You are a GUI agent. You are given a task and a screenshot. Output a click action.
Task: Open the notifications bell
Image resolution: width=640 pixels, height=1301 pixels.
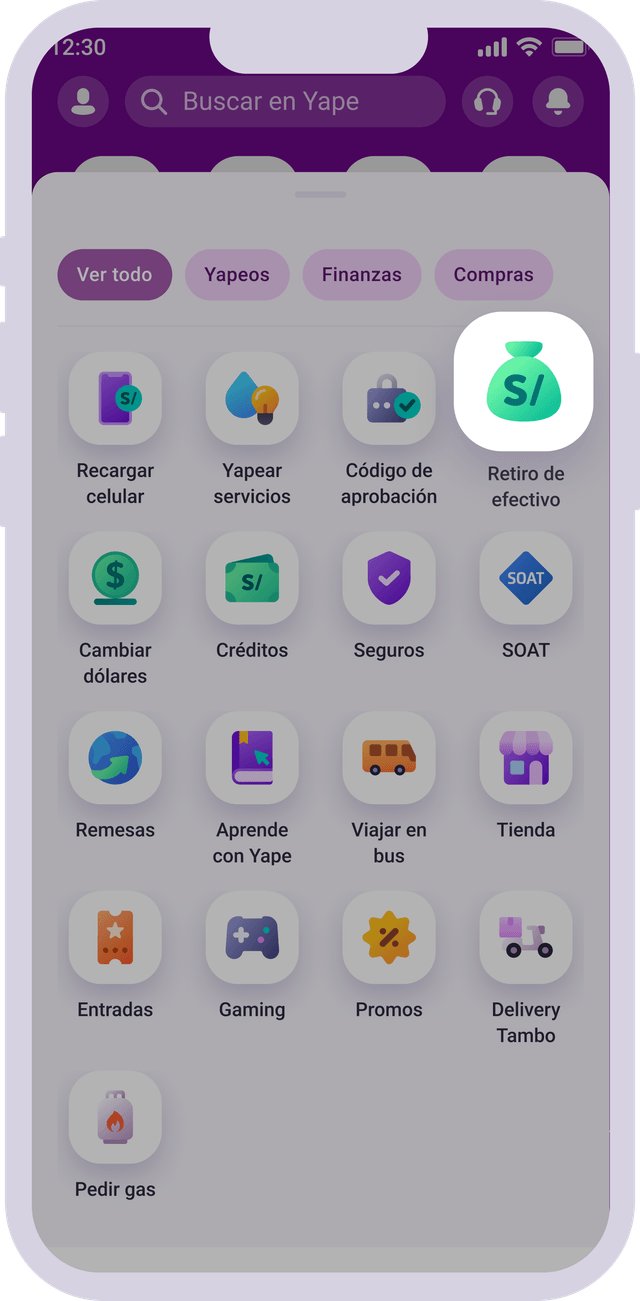point(557,101)
